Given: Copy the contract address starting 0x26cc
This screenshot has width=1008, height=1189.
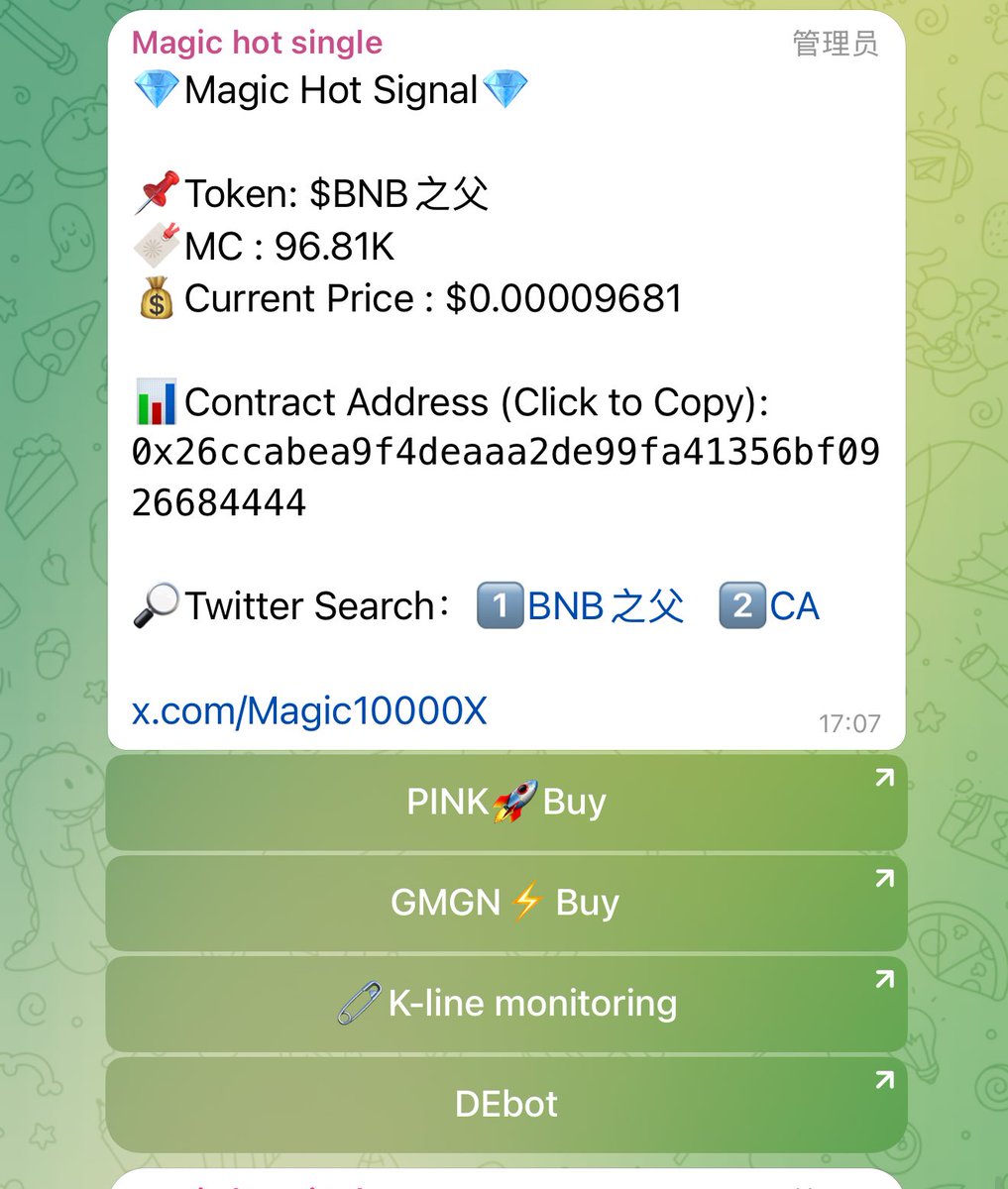Looking at the screenshot, I should [504, 478].
